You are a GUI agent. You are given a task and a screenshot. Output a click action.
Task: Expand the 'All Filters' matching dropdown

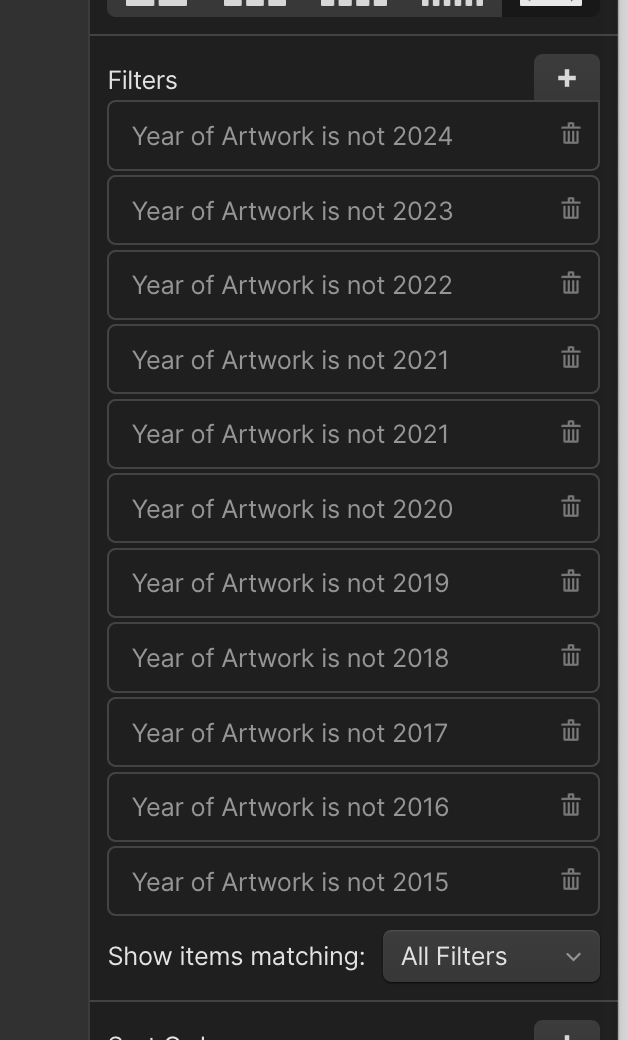pyautogui.click(x=491, y=956)
